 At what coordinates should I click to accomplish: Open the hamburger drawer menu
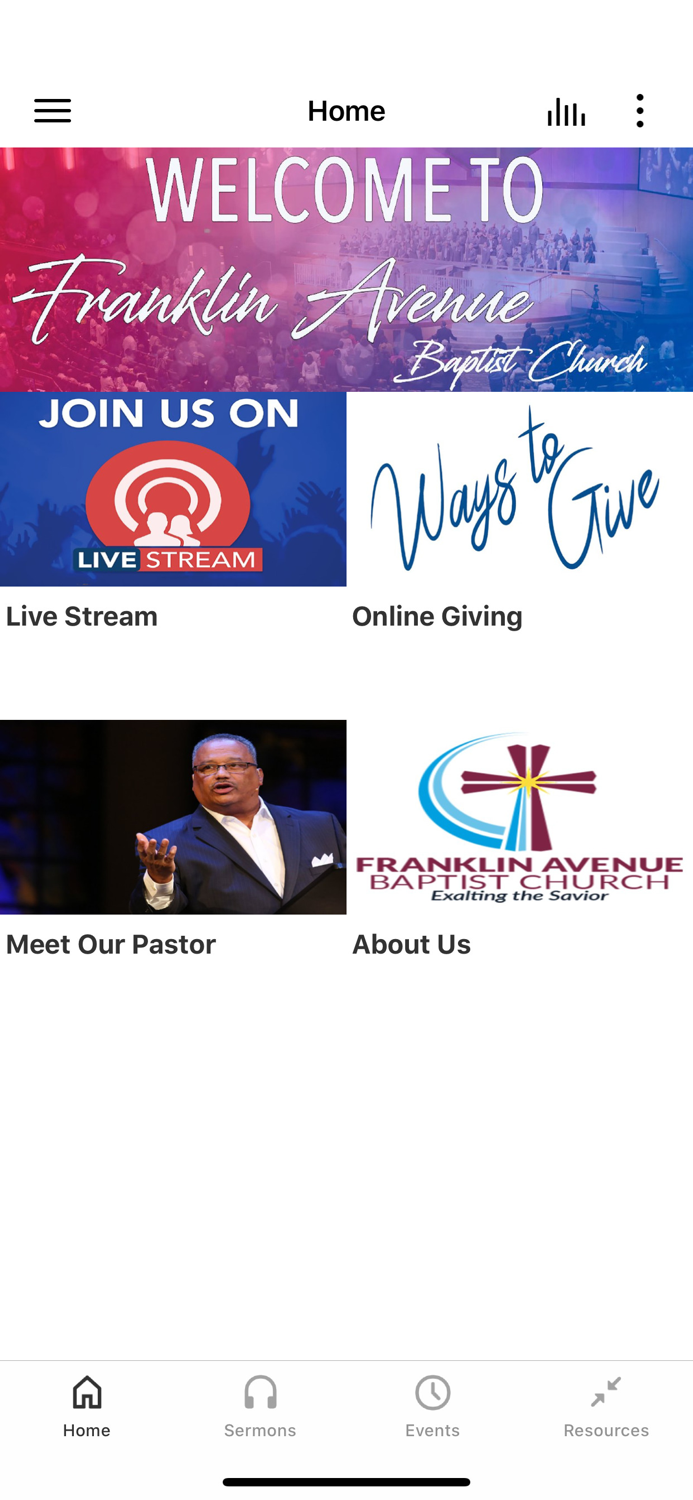point(52,110)
